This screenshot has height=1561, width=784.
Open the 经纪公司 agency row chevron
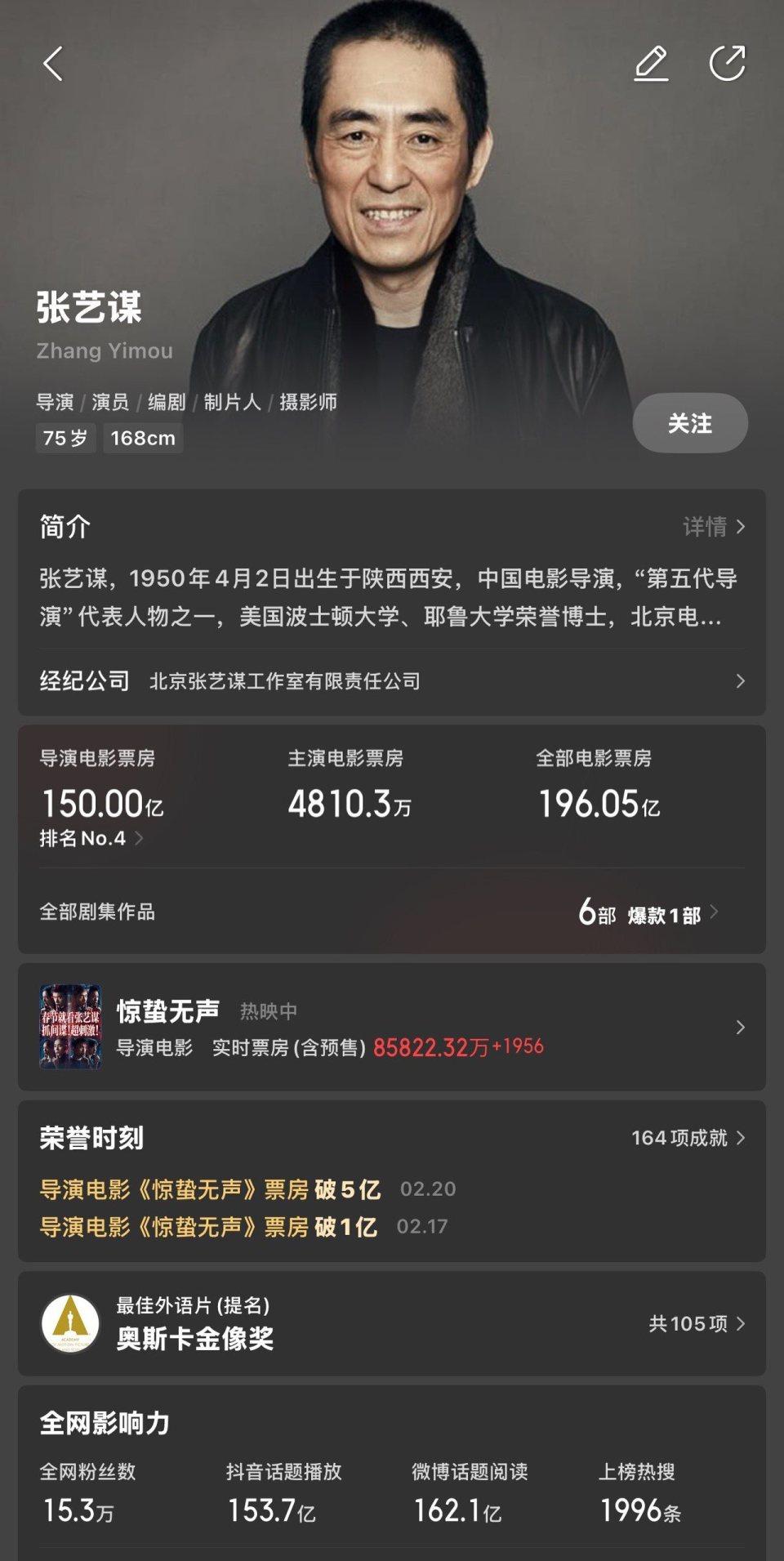739,681
